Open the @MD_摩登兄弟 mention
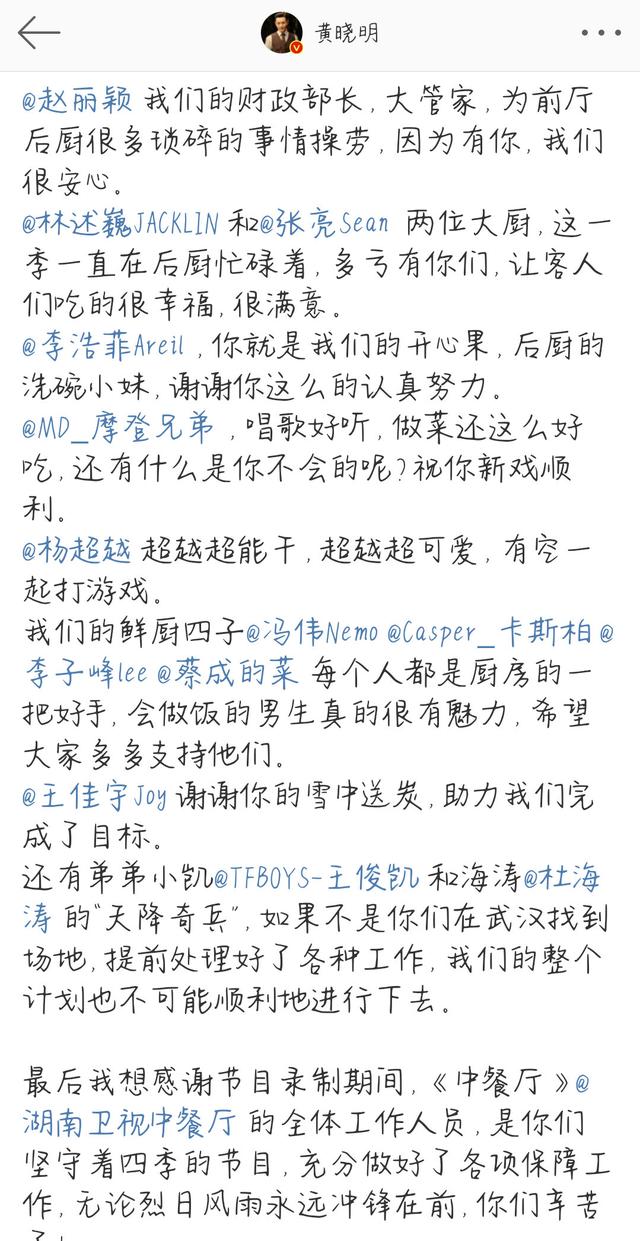The height and width of the screenshot is (1241, 640). point(118,427)
